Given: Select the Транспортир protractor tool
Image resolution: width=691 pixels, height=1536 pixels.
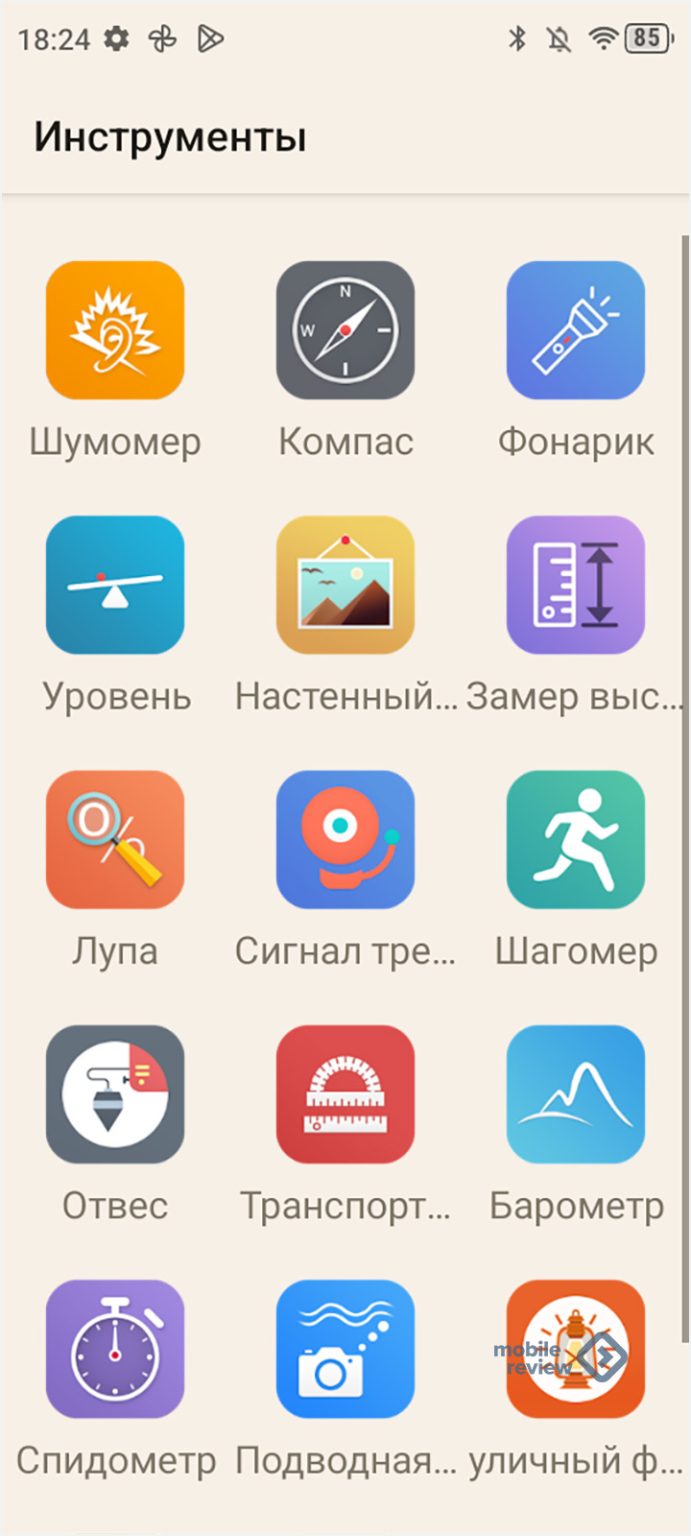Looking at the screenshot, I should pyautogui.click(x=345, y=1094).
